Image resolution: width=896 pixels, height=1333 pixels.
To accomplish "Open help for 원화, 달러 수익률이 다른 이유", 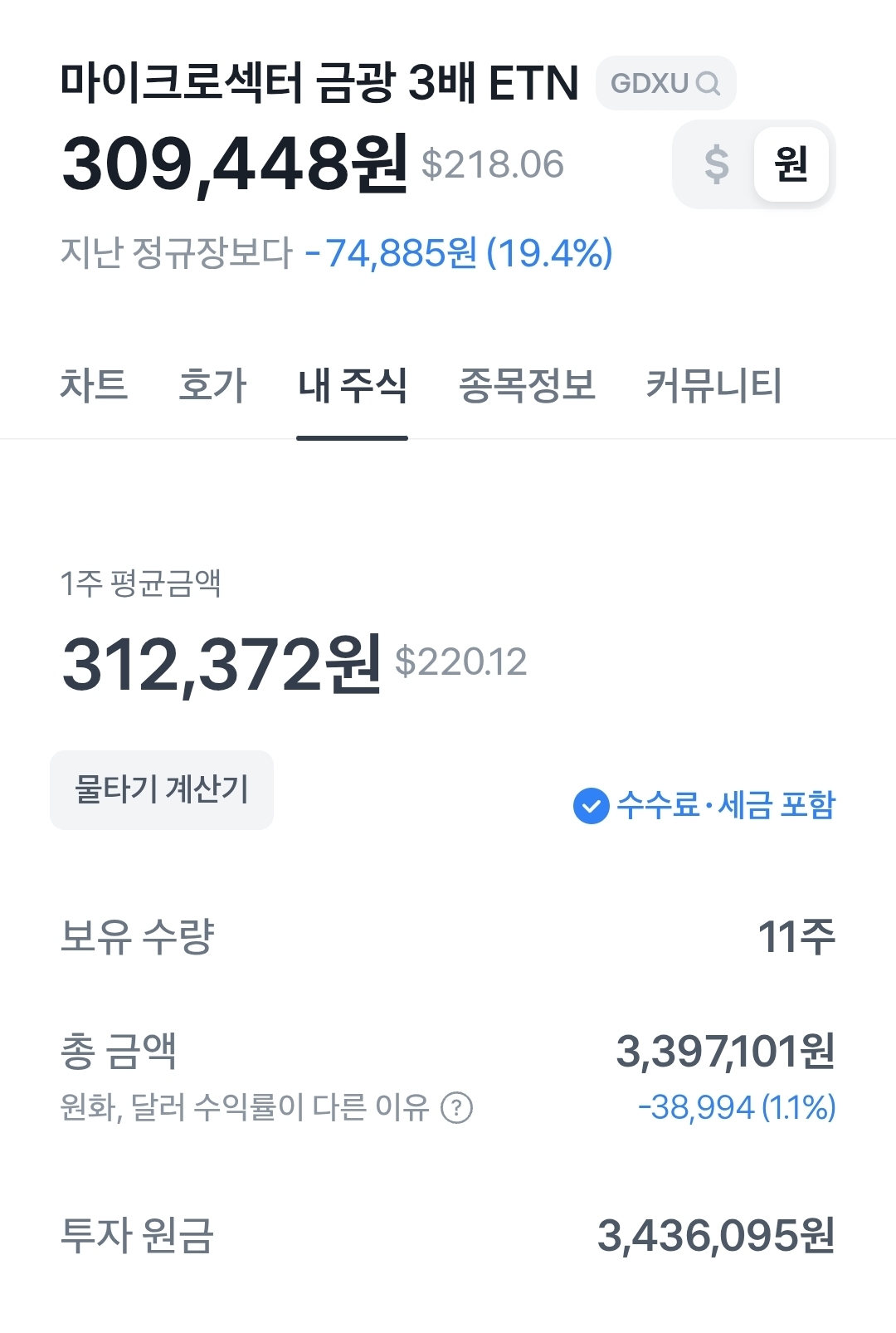I will click(456, 1107).
